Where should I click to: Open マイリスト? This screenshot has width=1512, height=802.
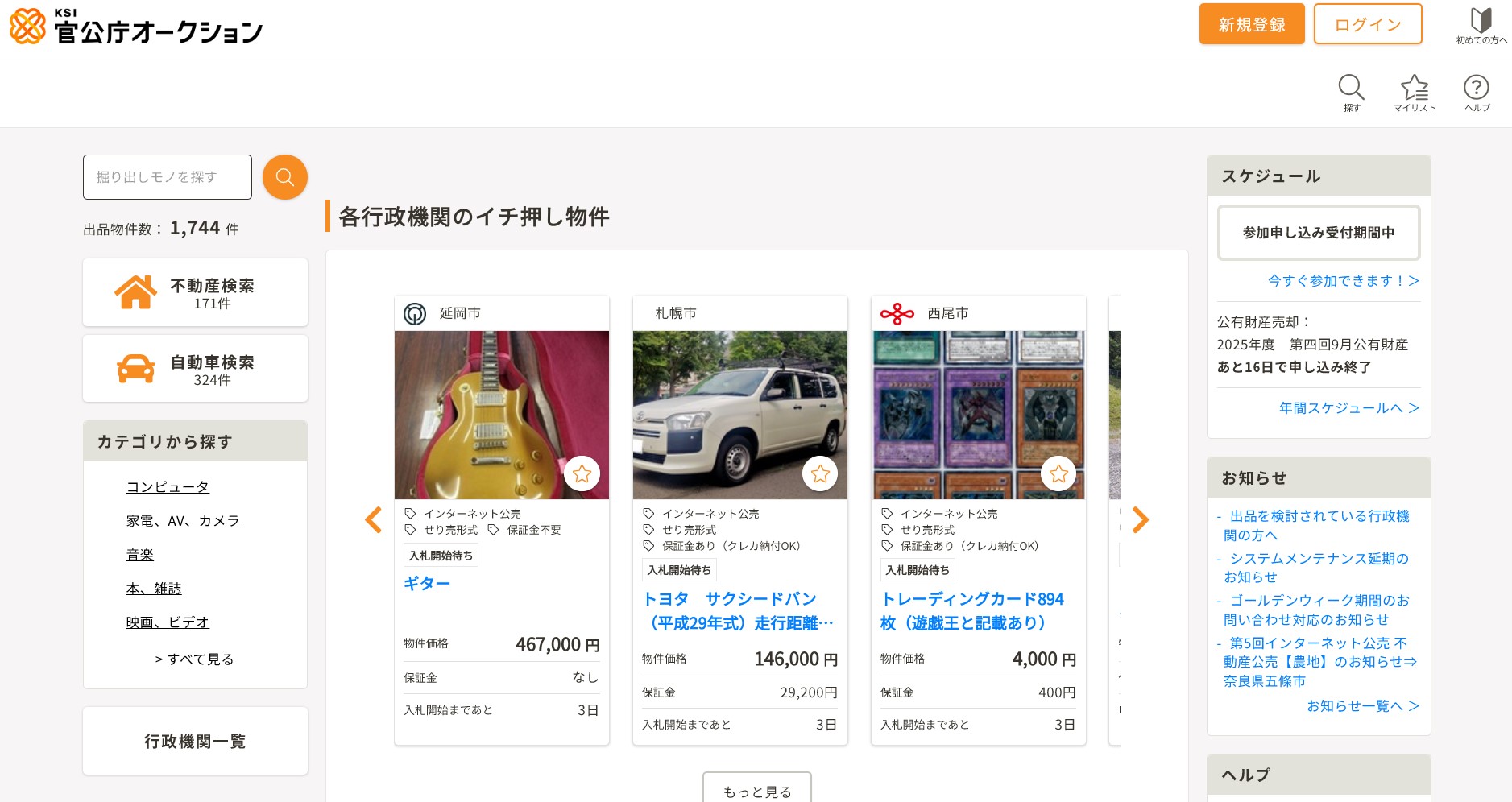tap(1414, 93)
